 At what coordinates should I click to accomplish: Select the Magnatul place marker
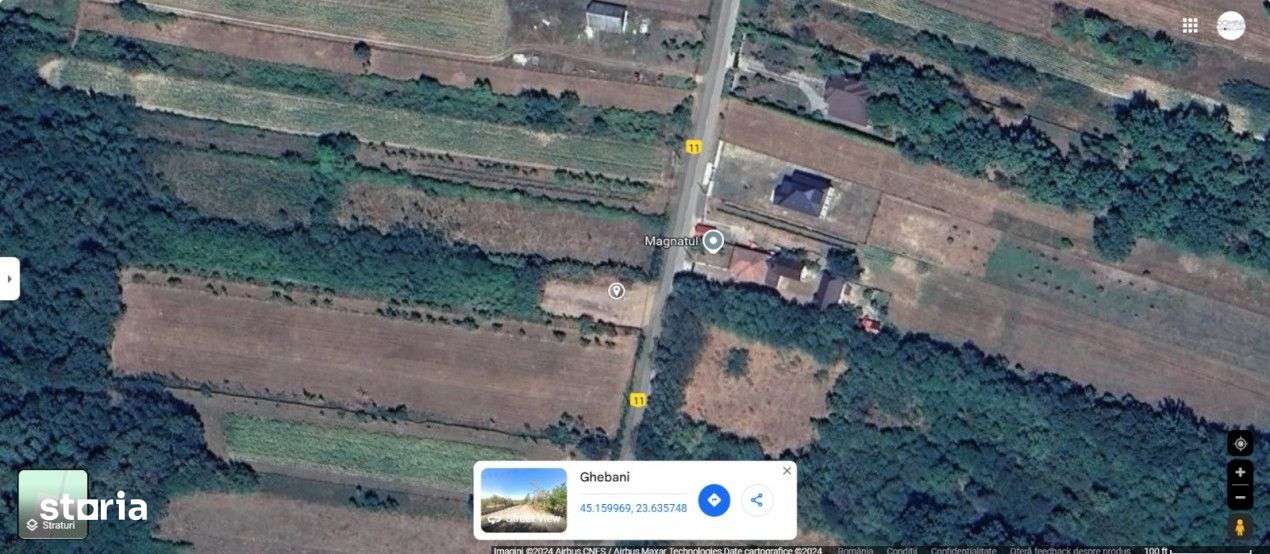(x=713, y=241)
